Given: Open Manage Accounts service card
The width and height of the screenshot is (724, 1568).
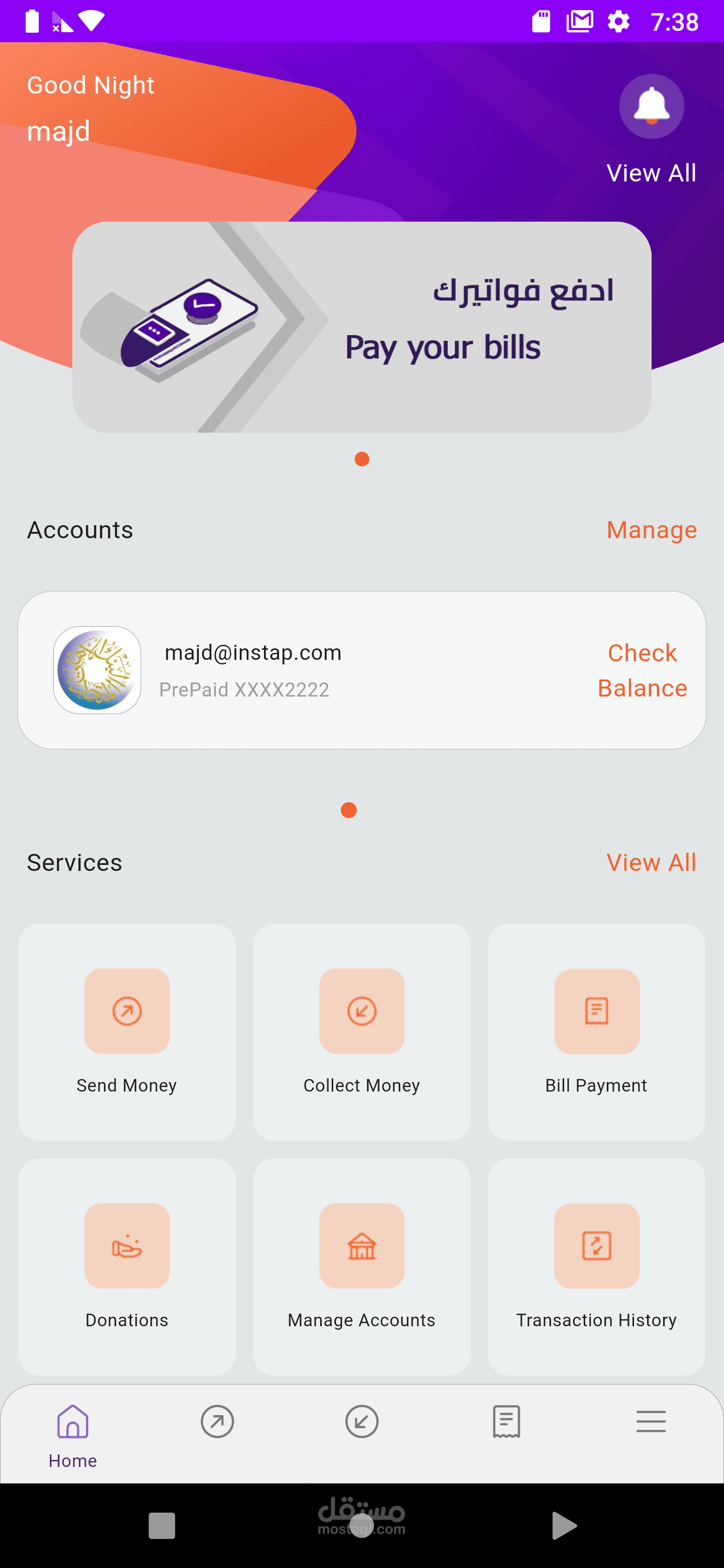Looking at the screenshot, I should click(x=361, y=1266).
